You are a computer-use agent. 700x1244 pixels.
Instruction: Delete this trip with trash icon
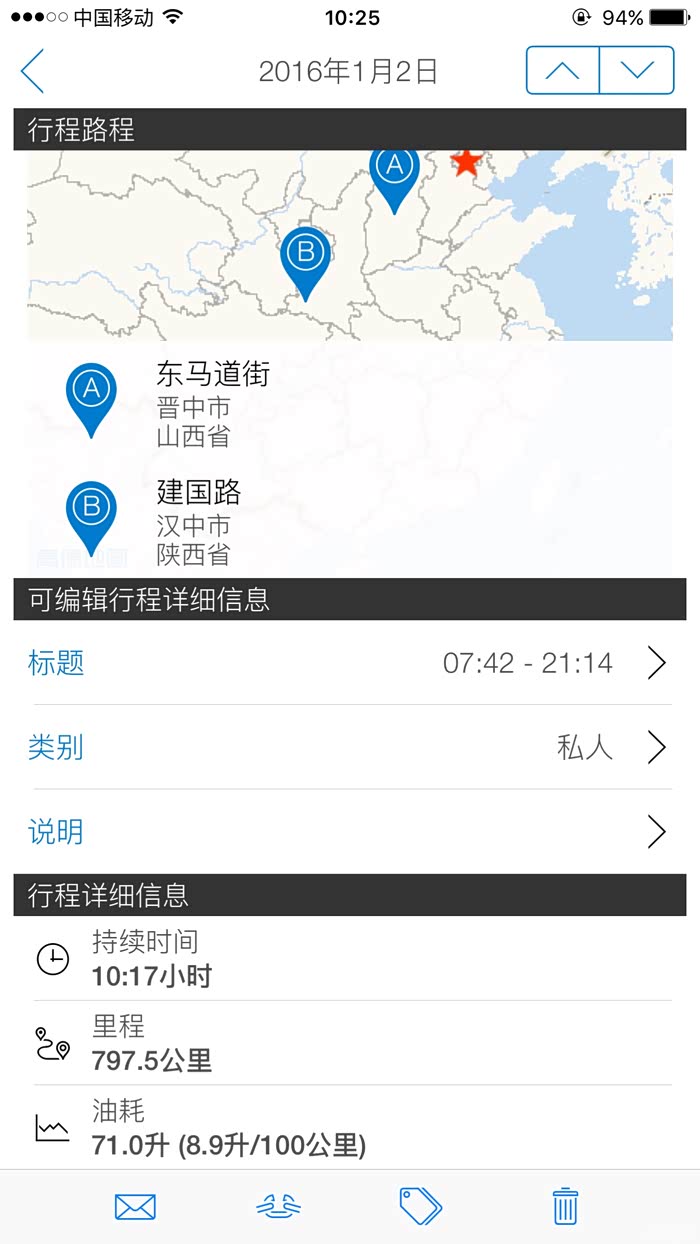(565, 1206)
